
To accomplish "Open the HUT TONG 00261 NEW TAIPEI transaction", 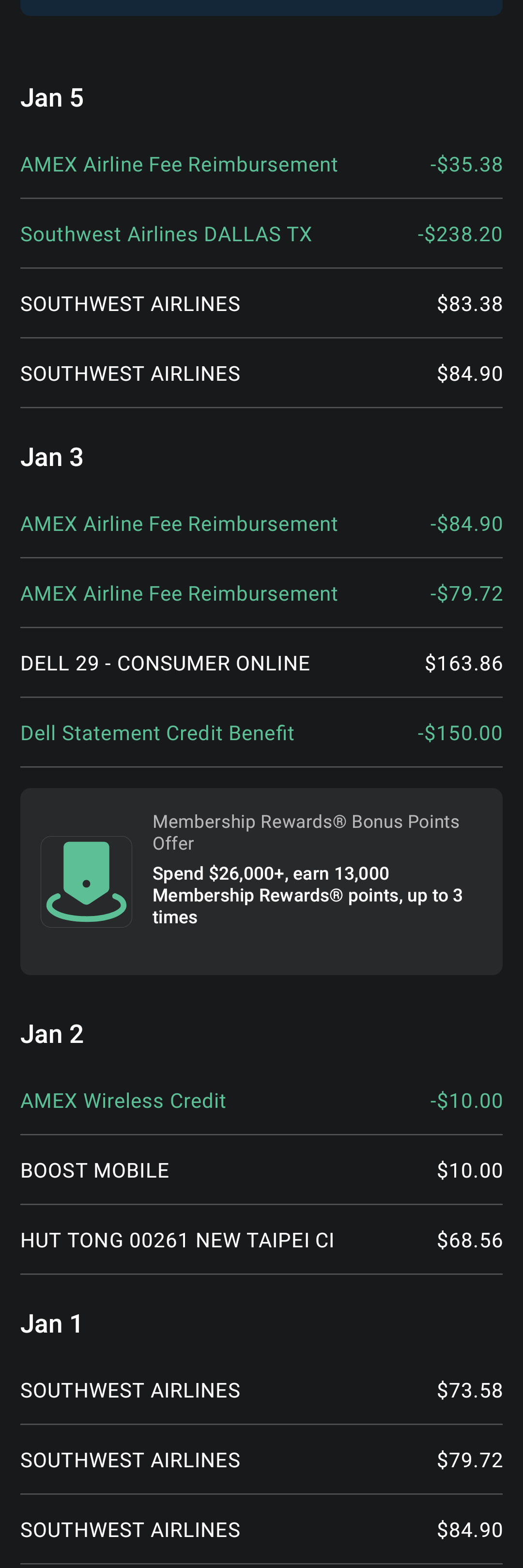I will point(261,1240).
